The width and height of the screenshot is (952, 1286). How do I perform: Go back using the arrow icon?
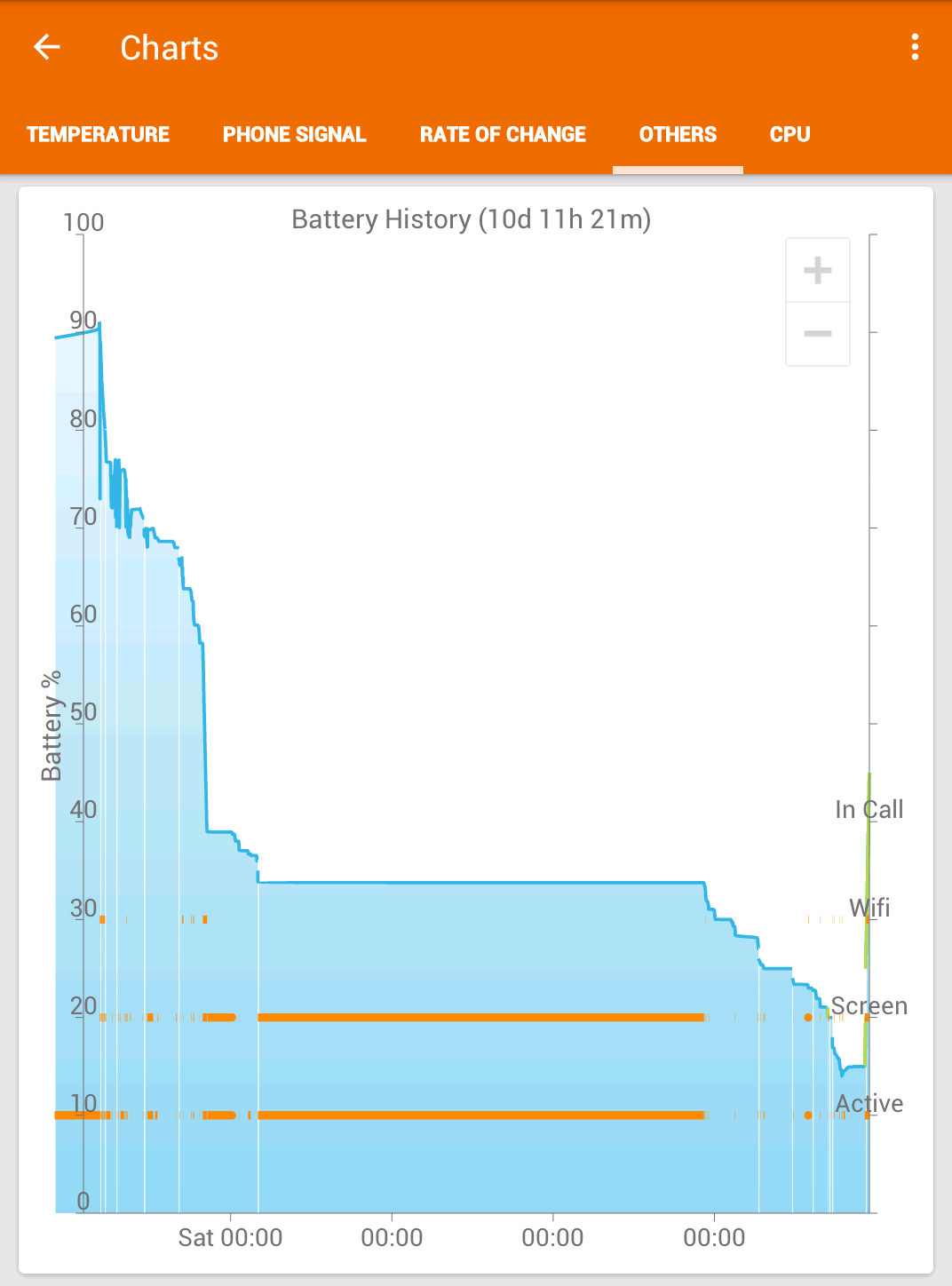pos(47,47)
